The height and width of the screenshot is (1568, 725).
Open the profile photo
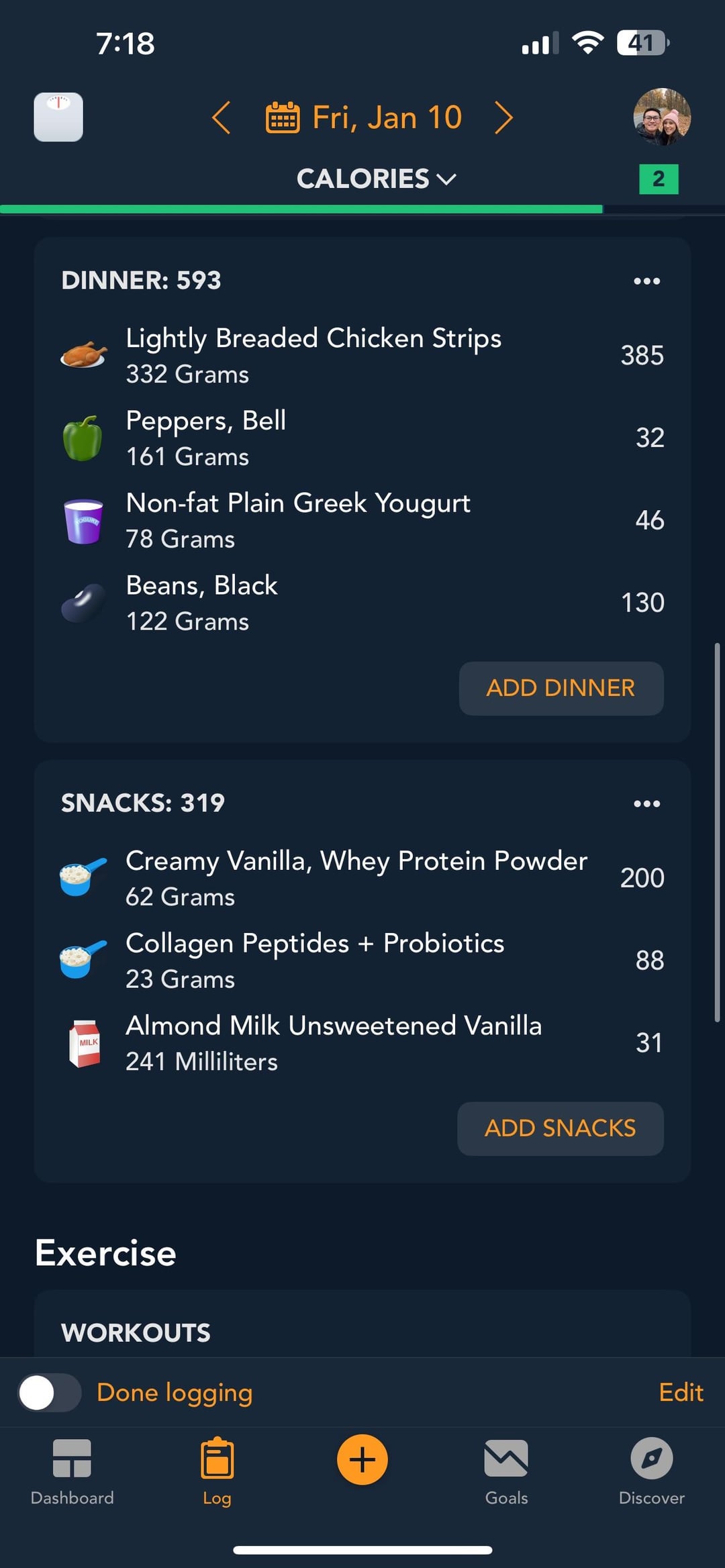tap(662, 117)
